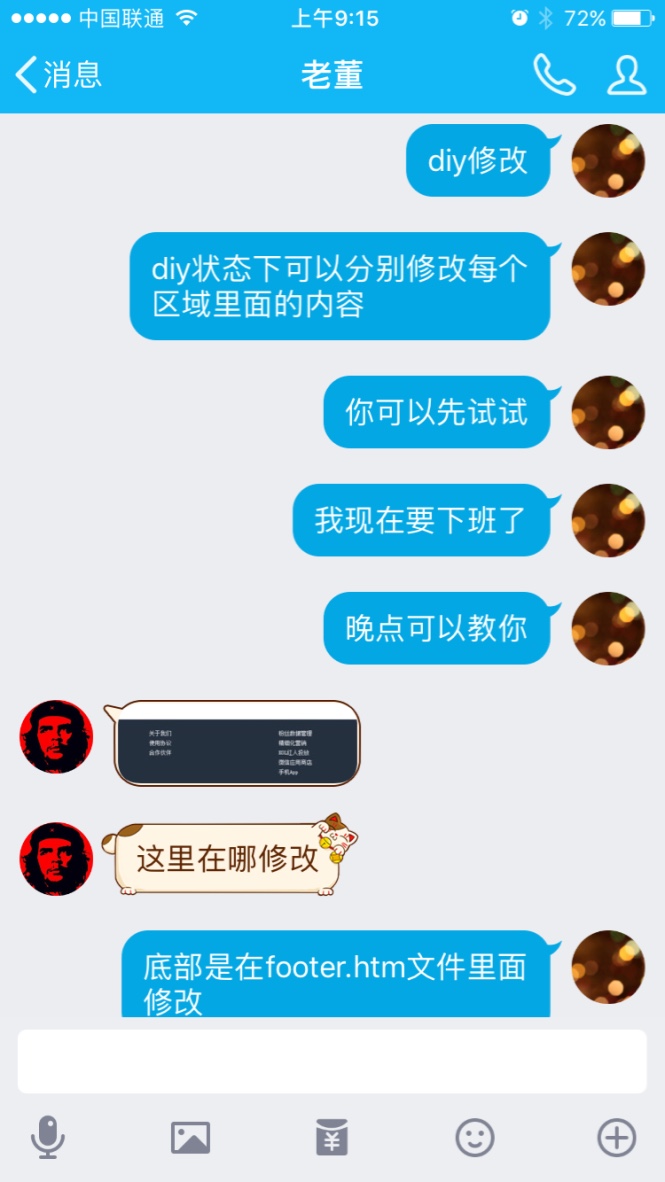Open the emoji panel
Viewport: 665px width, 1182px height.
tap(475, 1137)
